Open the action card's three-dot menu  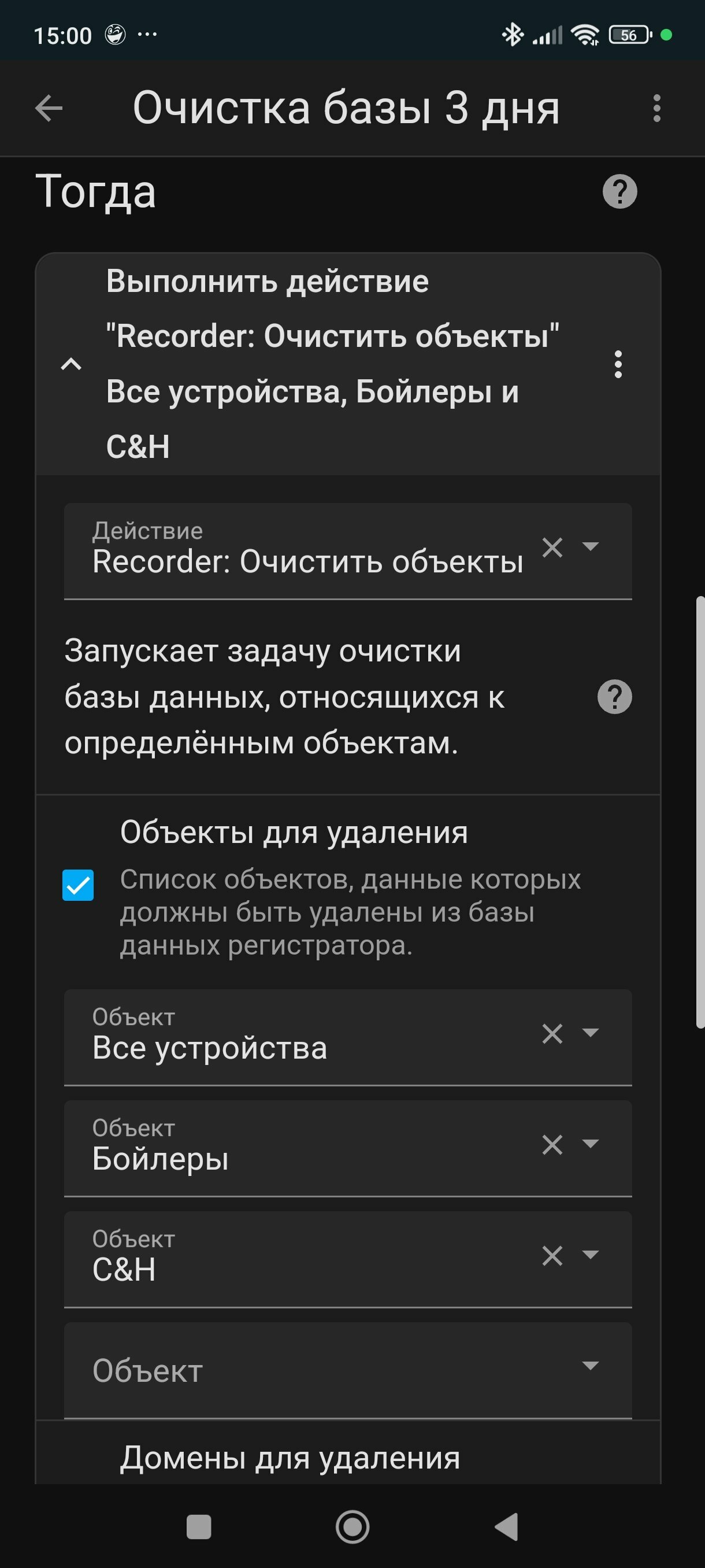(618, 364)
